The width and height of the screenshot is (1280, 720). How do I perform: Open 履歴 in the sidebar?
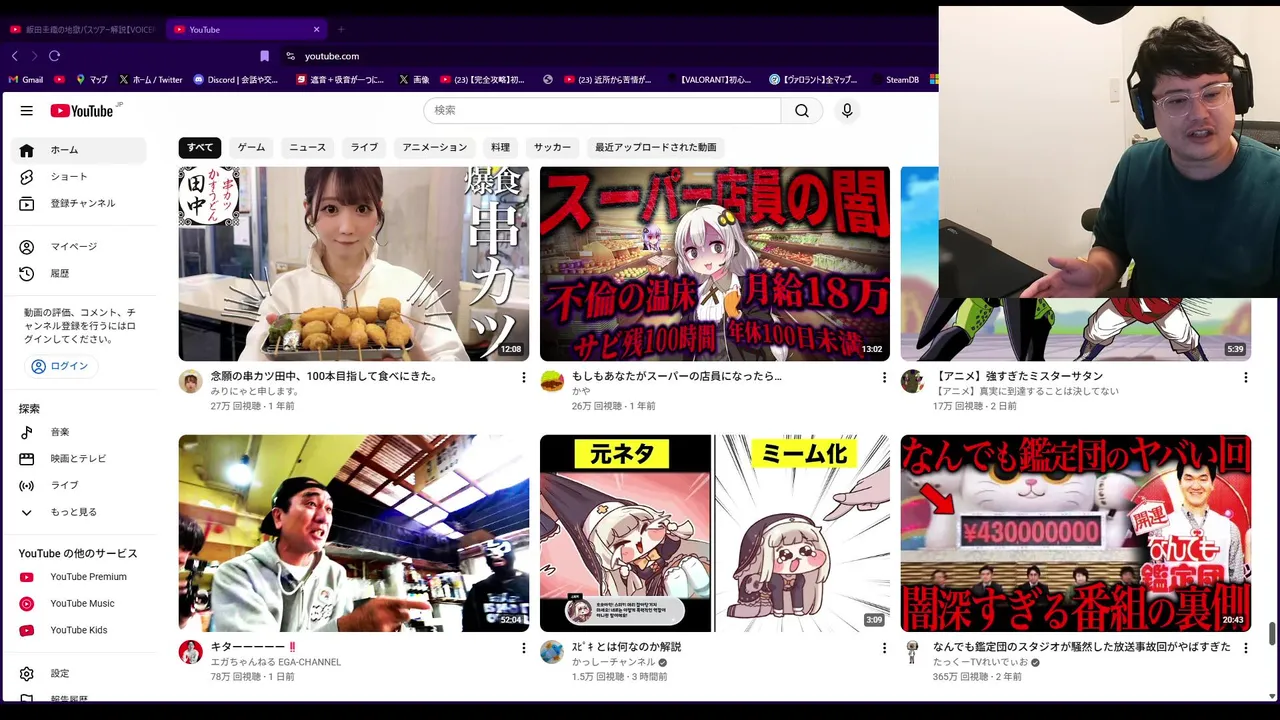coord(60,273)
